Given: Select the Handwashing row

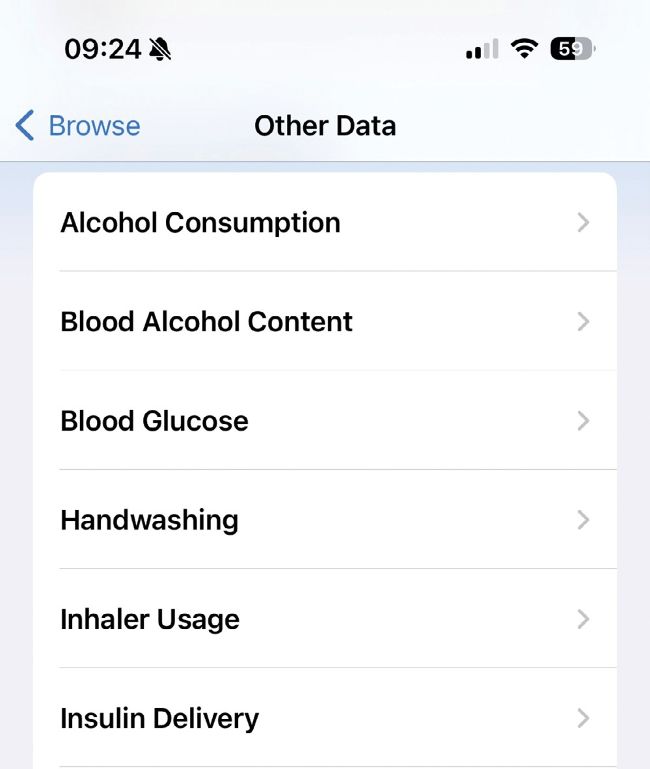Looking at the screenshot, I should [324, 520].
